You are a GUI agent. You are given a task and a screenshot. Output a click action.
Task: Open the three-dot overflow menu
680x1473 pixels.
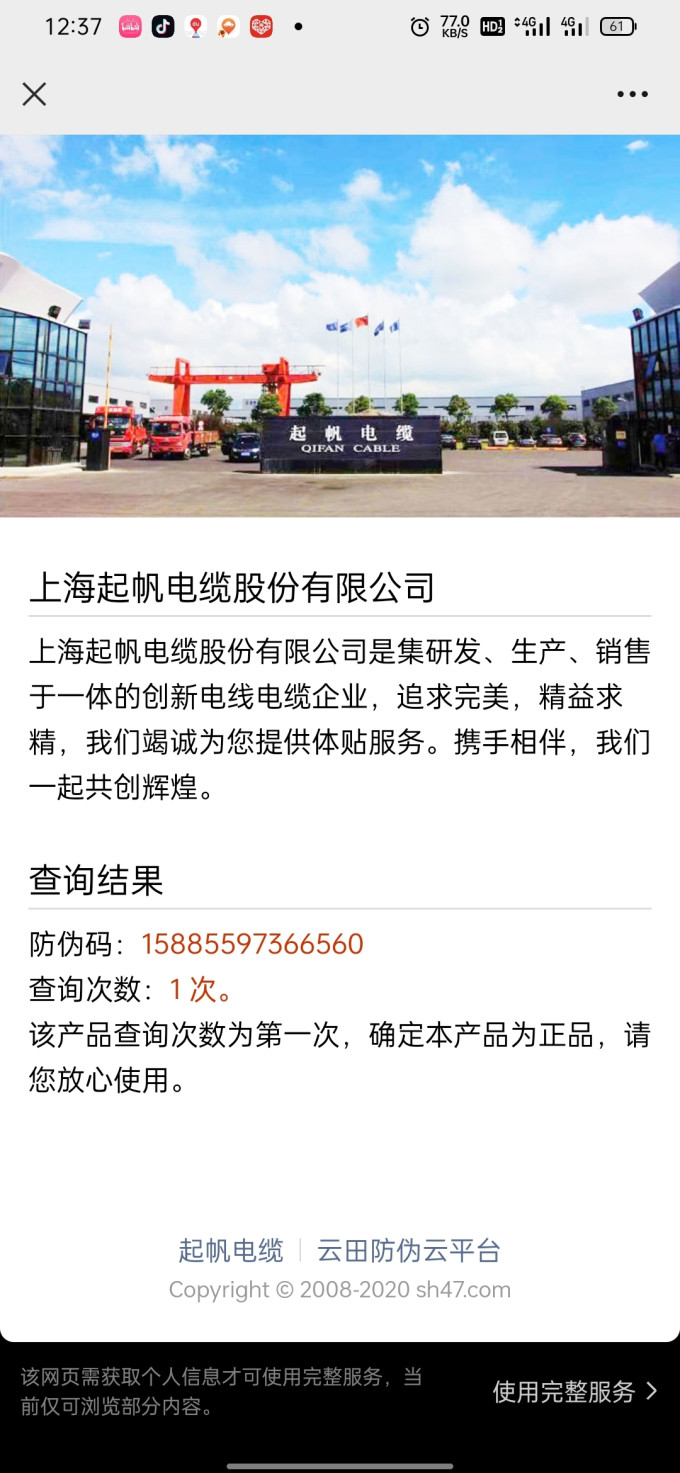click(632, 94)
